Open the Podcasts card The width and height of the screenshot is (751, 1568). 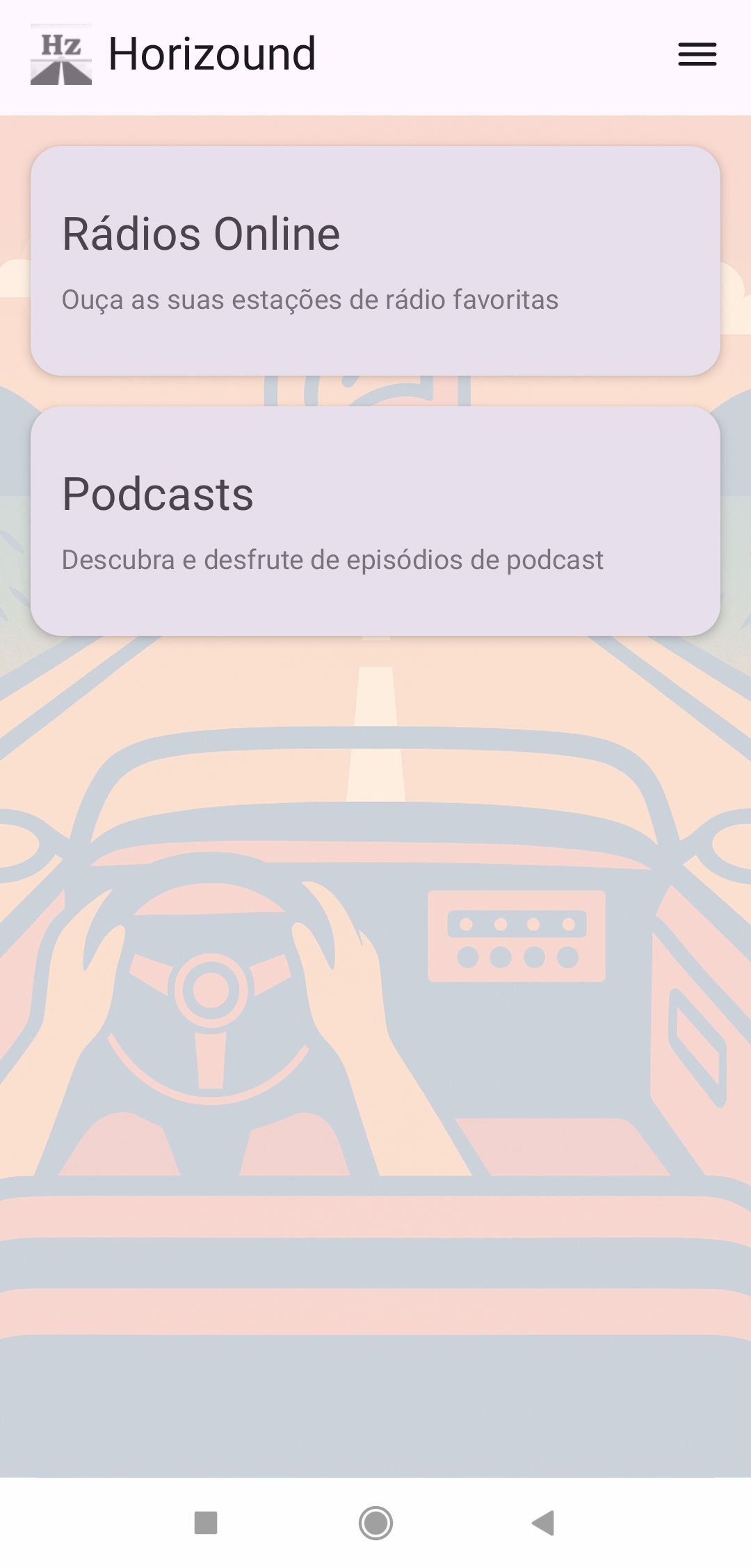[375, 521]
